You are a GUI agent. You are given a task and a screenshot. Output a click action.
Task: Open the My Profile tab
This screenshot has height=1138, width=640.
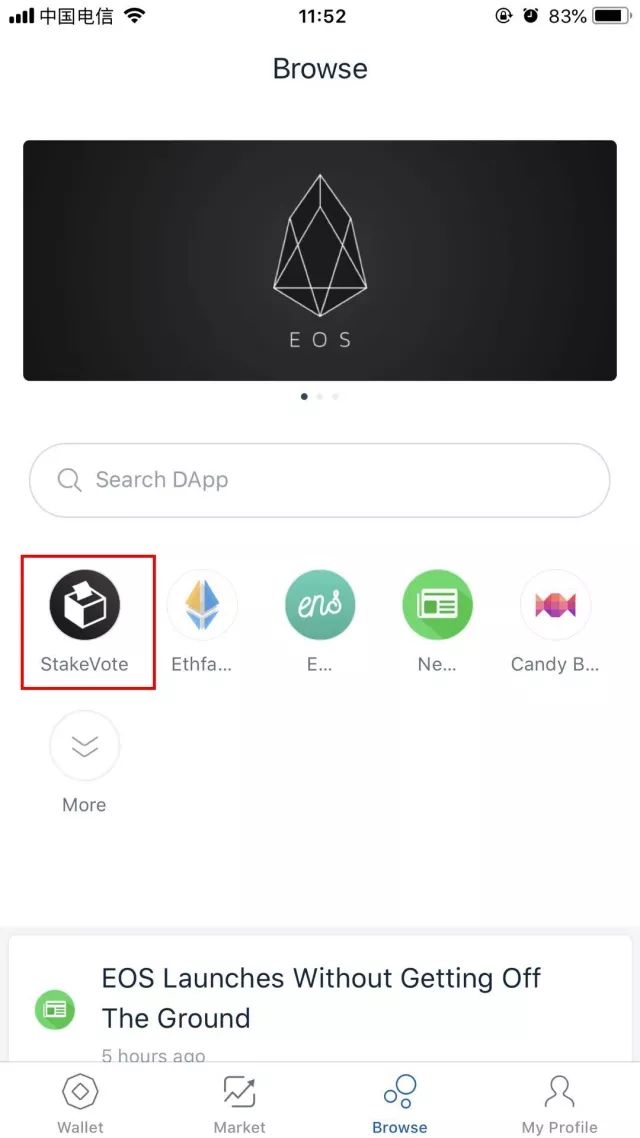pyautogui.click(x=559, y=1102)
